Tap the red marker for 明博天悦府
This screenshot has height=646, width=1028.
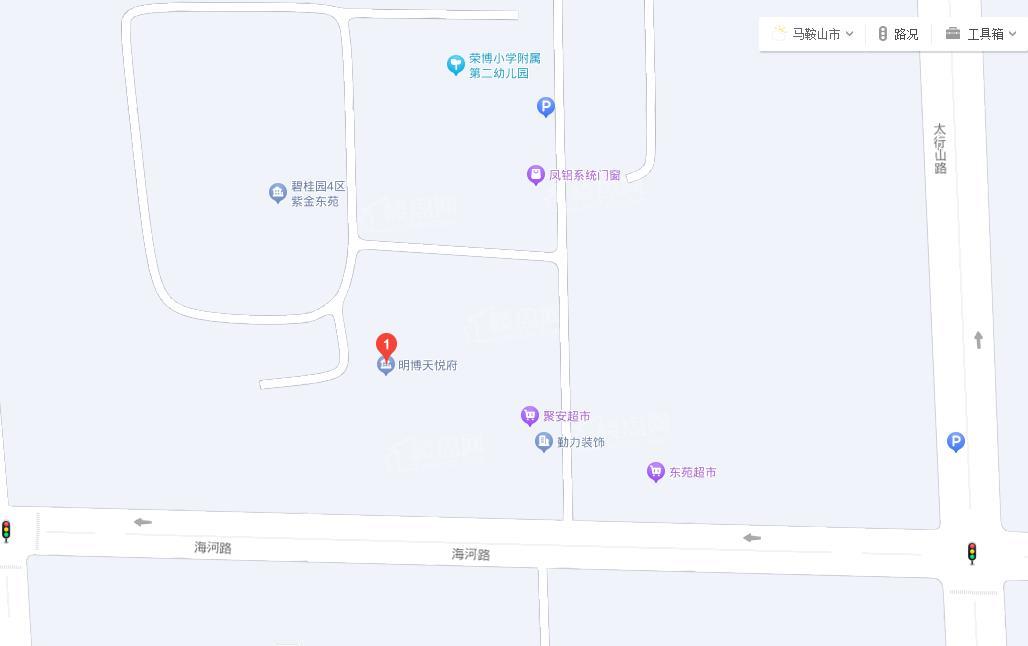click(386, 345)
